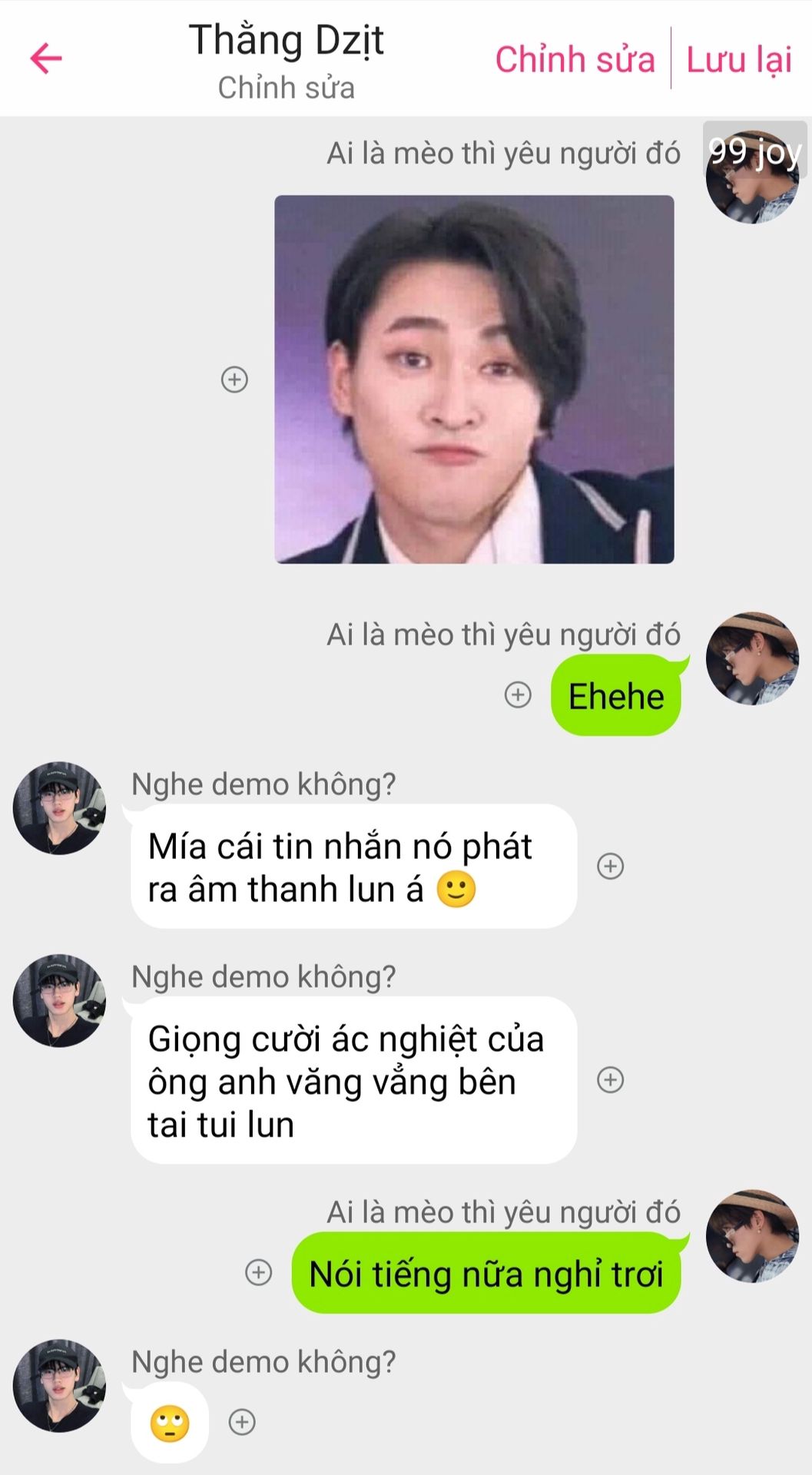The width and height of the screenshot is (812, 1475).
Task: Tap plus next to 'Nói tiếng nữa nghỉ trơi'
Action: coord(258,1272)
